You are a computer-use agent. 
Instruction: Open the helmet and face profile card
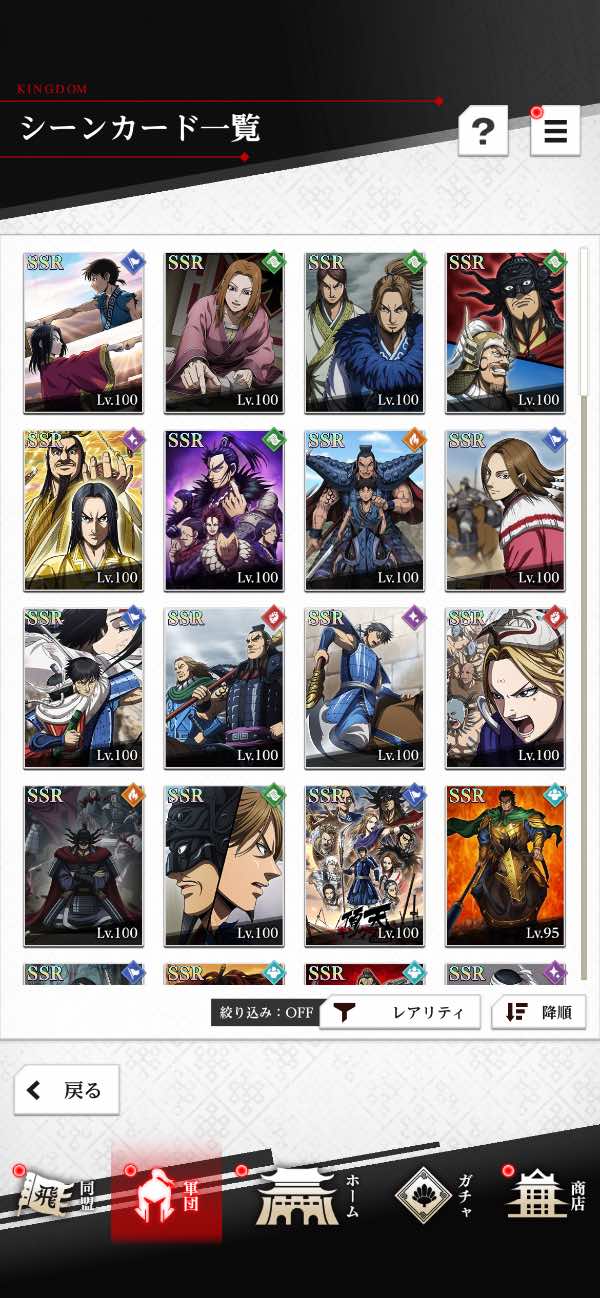(x=224, y=866)
